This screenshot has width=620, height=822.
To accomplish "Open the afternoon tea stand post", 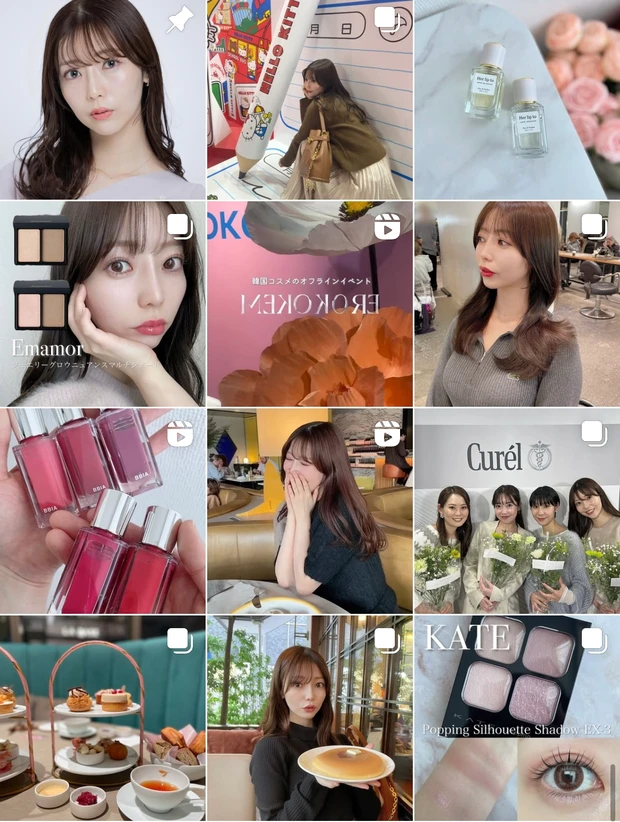I will 102,718.
